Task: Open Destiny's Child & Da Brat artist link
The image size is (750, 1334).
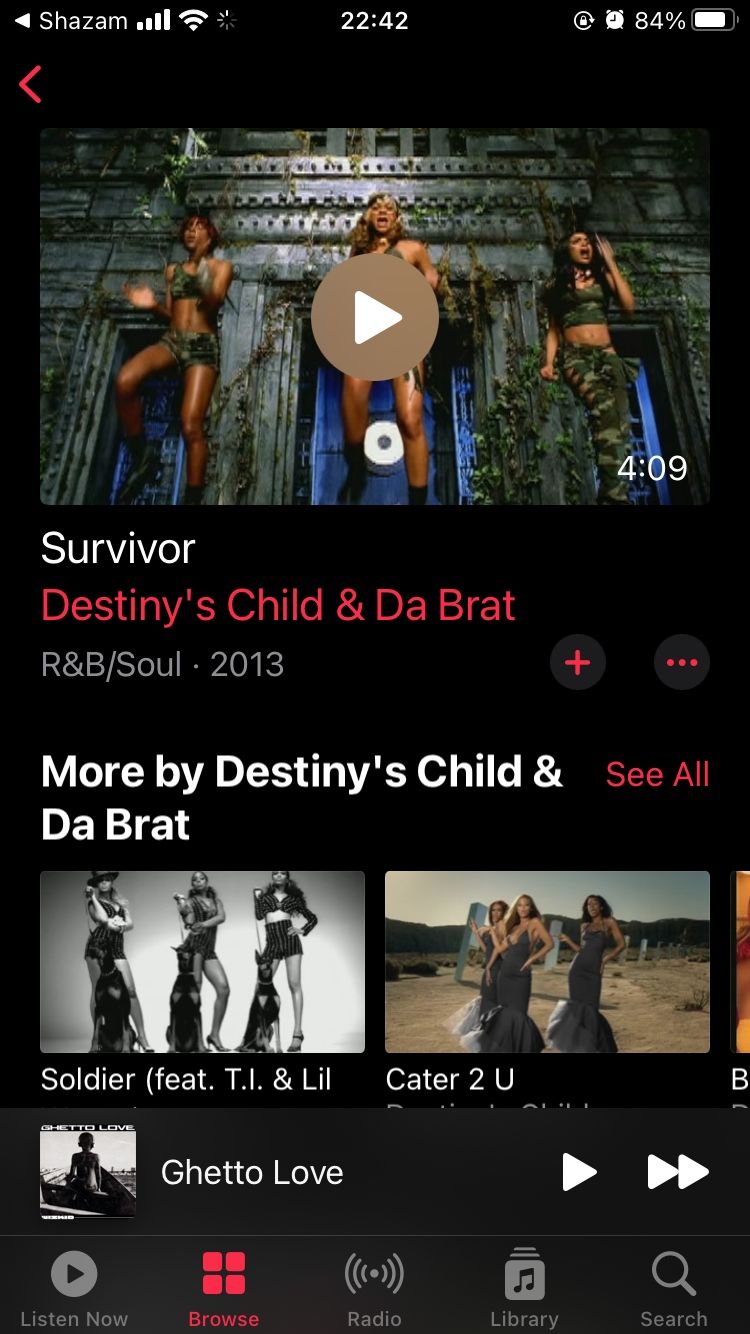Action: click(278, 606)
